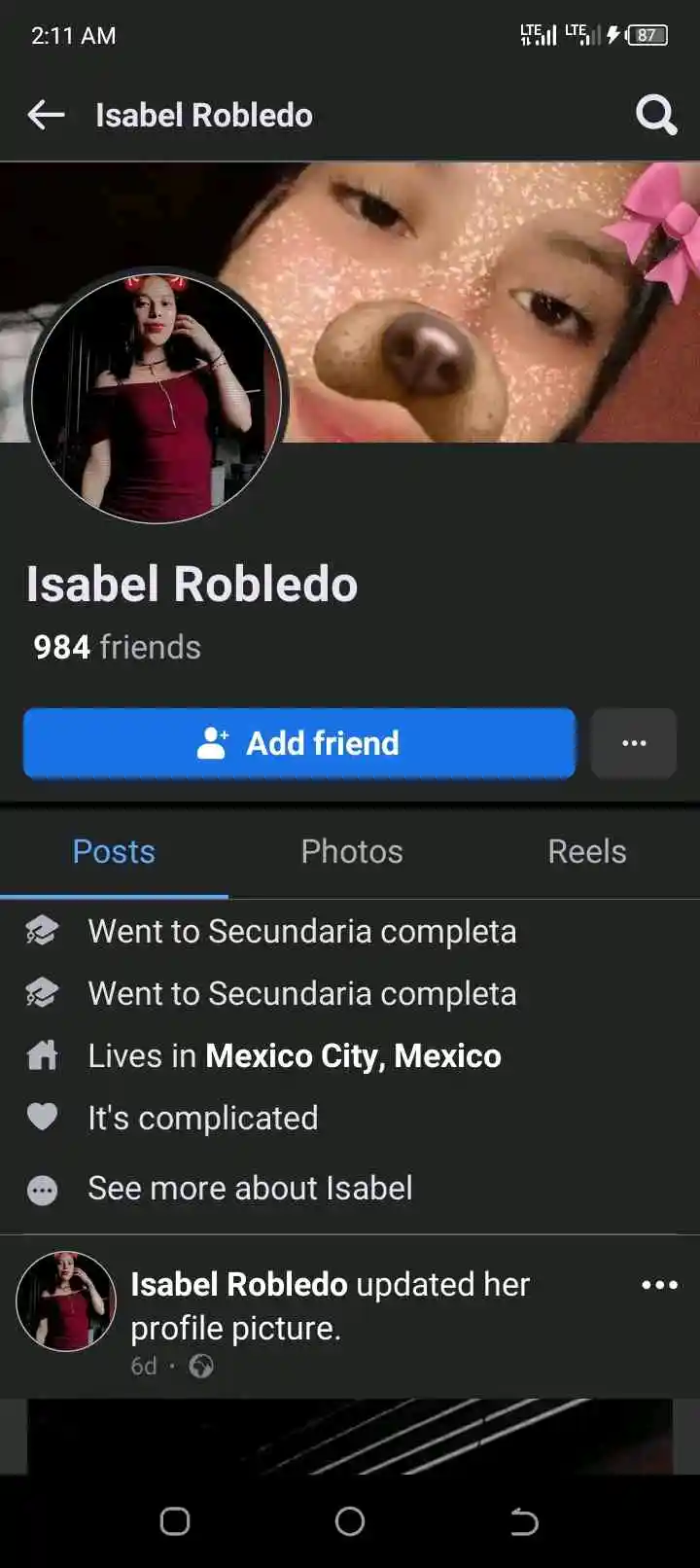Go to the system home screen
The image size is (700, 1568).
pyautogui.click(x=350, y=1521)
